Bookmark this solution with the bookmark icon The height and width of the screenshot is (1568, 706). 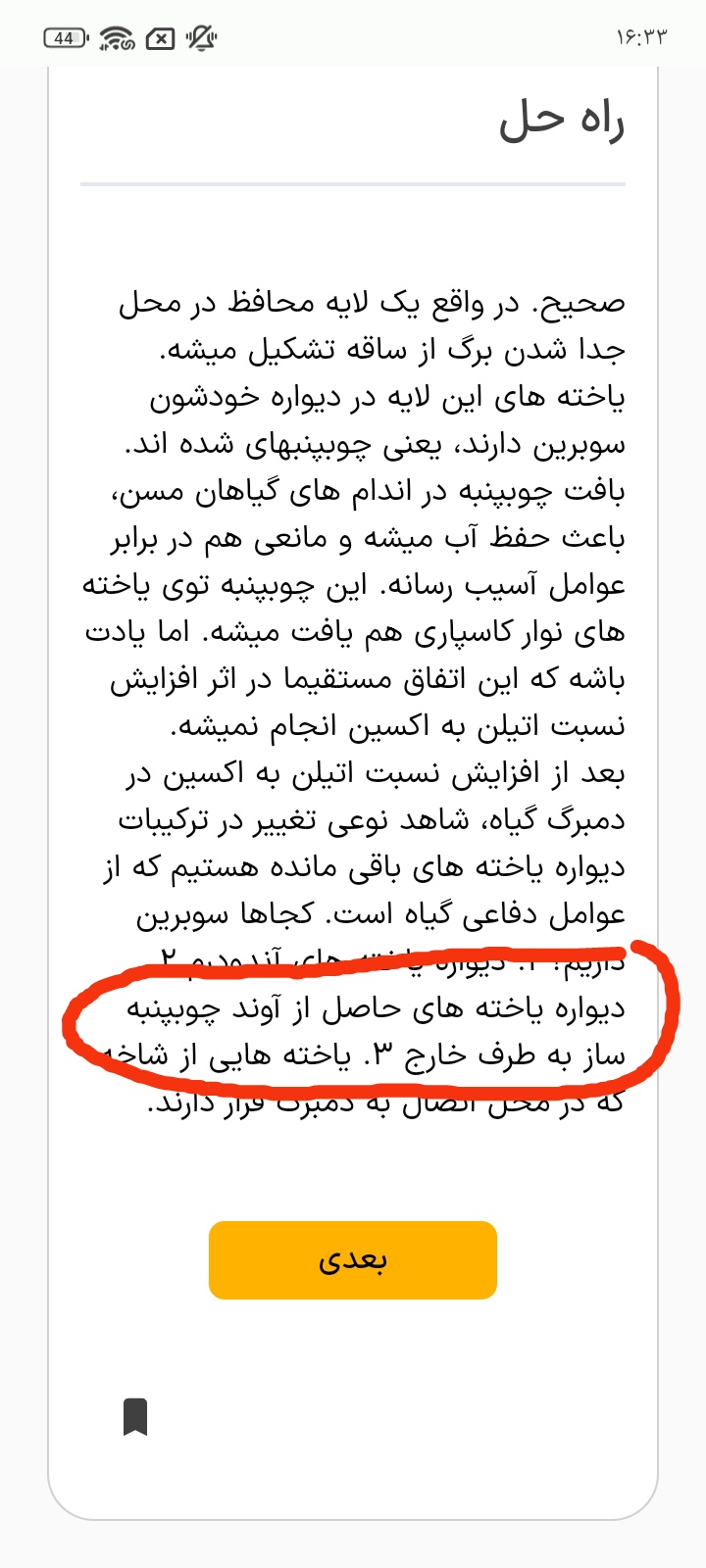tap(135, 1417)
